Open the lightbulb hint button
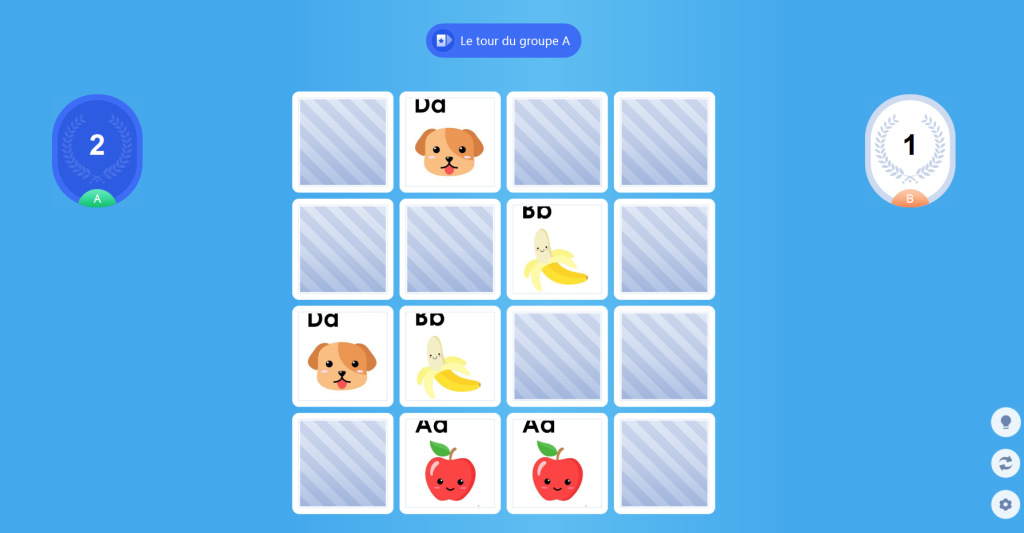The width and height of the screenshot is (1024, 533). 1005,422
